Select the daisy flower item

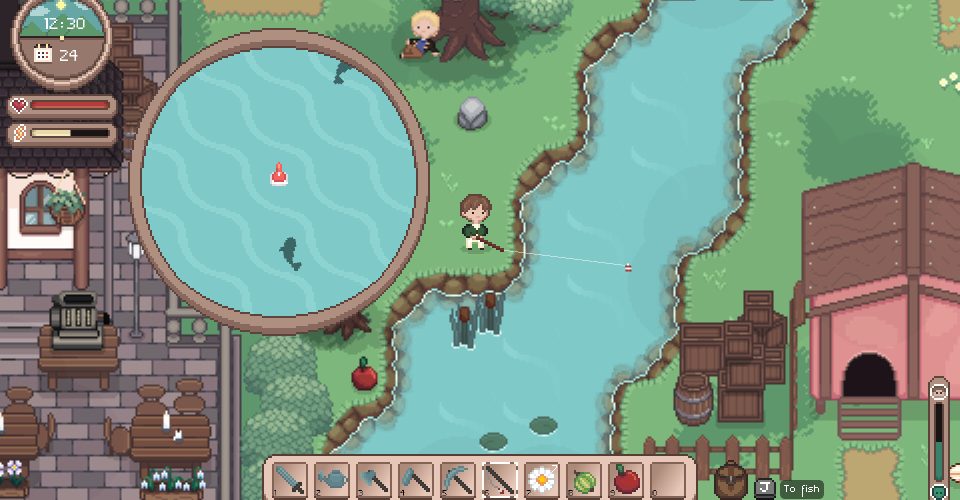[x=542, y=480]
